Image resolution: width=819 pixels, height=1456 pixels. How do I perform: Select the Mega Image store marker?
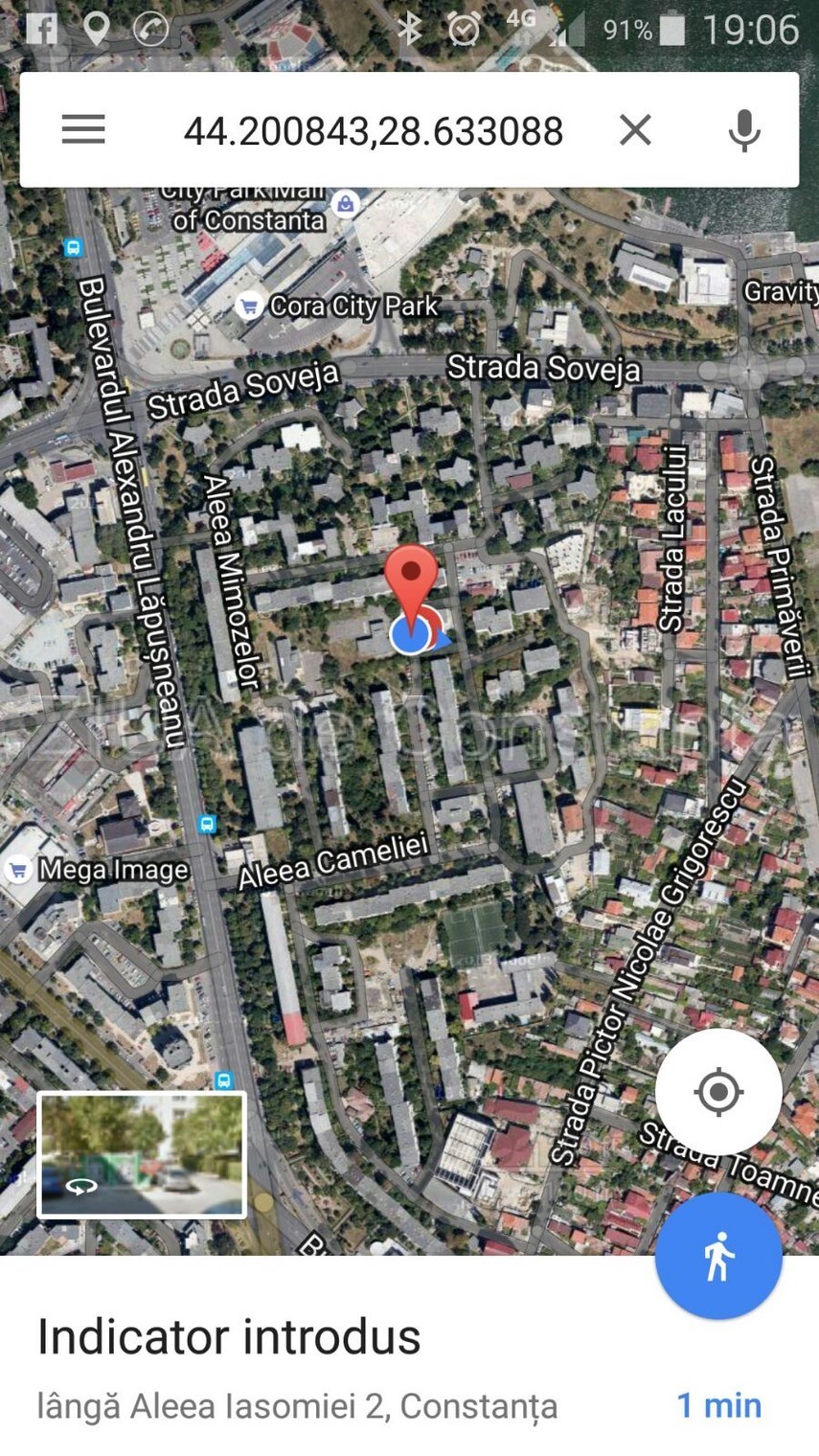[x=17, y=870]
